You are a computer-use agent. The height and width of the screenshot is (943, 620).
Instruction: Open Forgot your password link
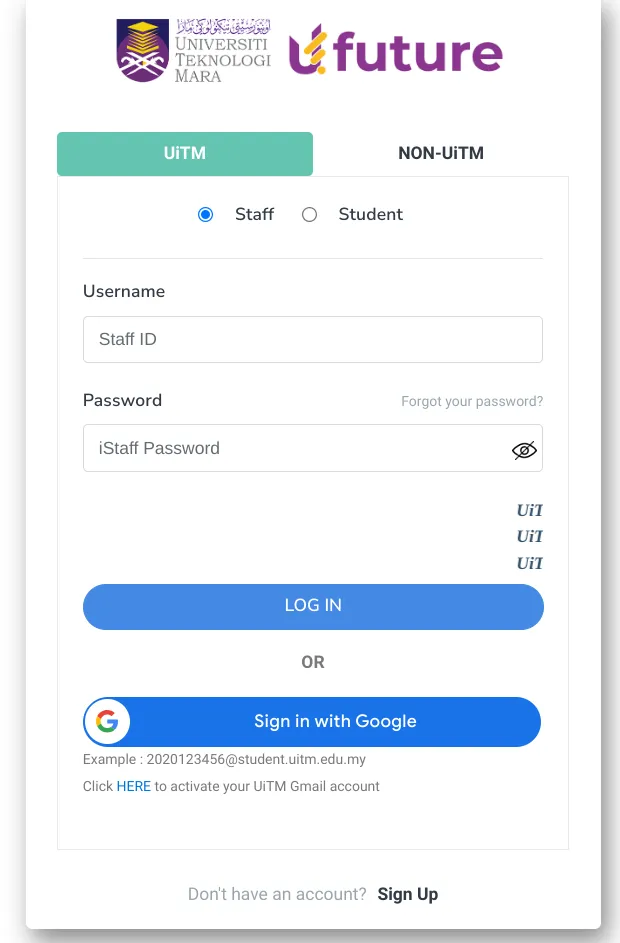(x=472, y=401)
